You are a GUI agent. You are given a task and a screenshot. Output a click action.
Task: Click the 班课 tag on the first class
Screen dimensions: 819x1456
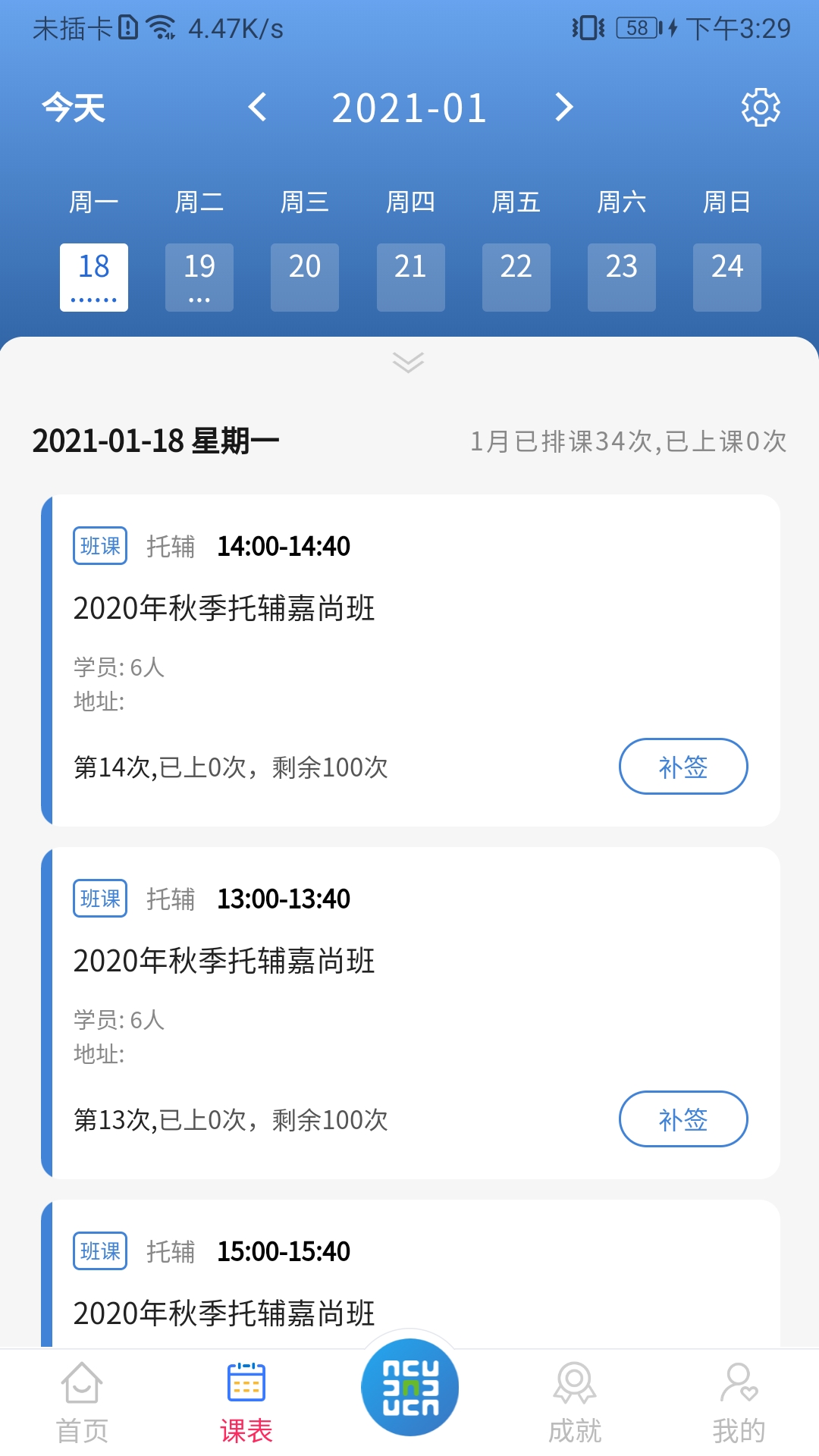[x=99, y=545]
